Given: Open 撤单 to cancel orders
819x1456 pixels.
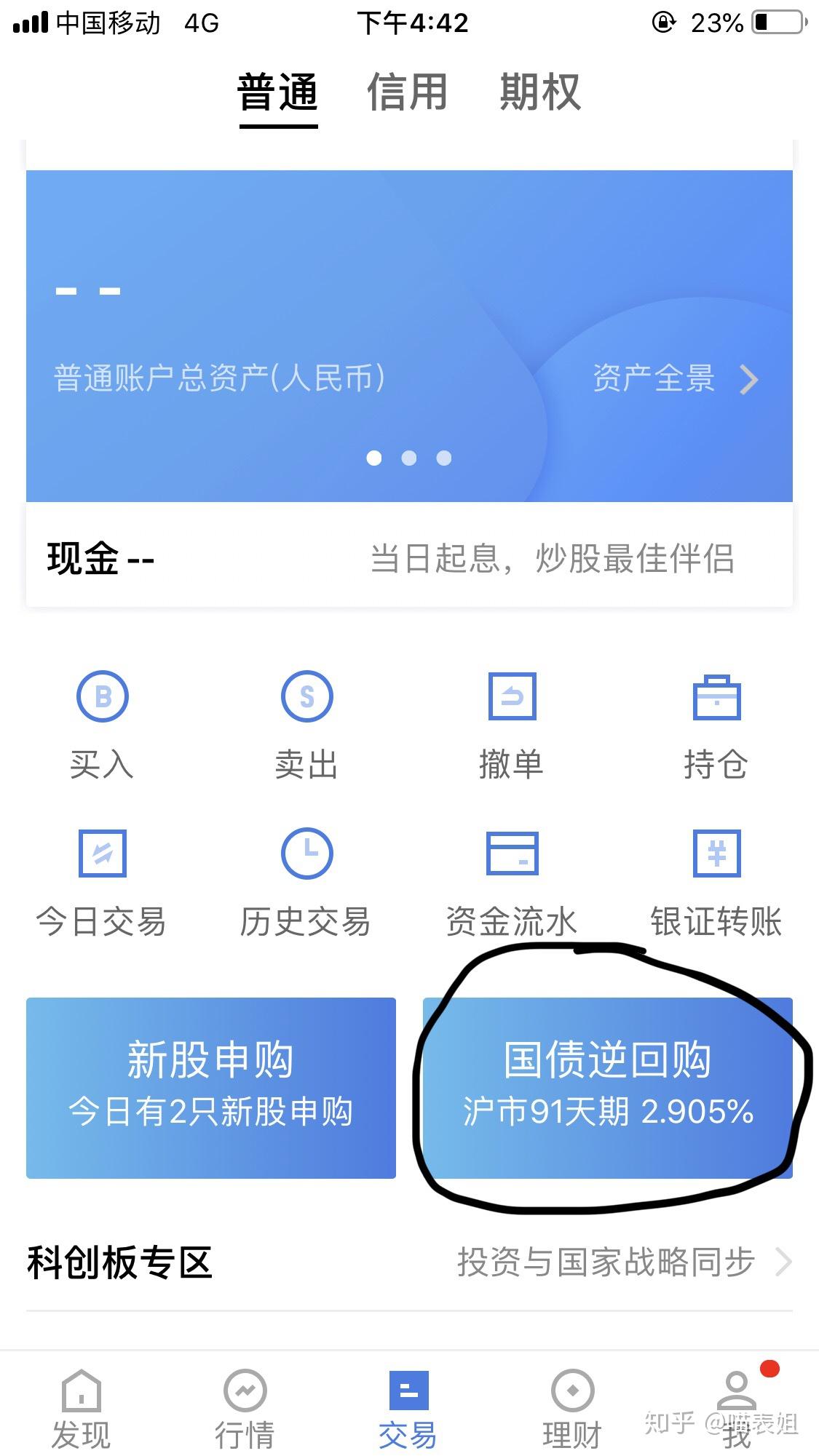Looking at the screenshot, I should pyautogui.click(x=512, y=725).
